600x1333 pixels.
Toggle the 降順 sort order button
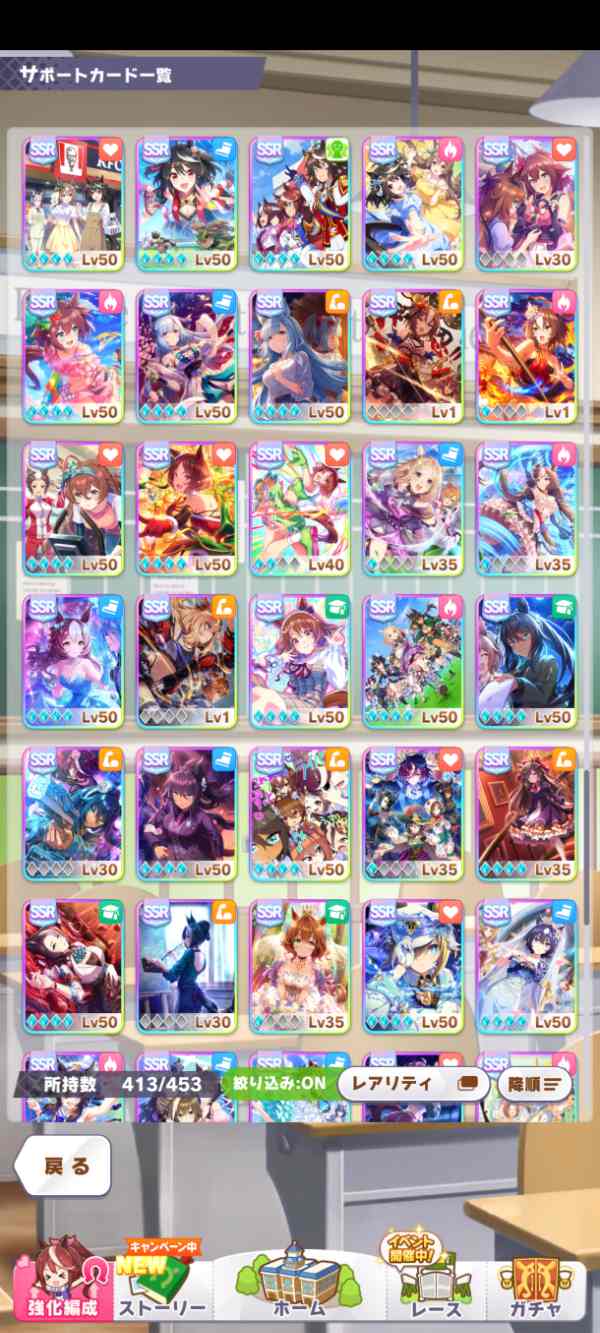coord(533,1083)
